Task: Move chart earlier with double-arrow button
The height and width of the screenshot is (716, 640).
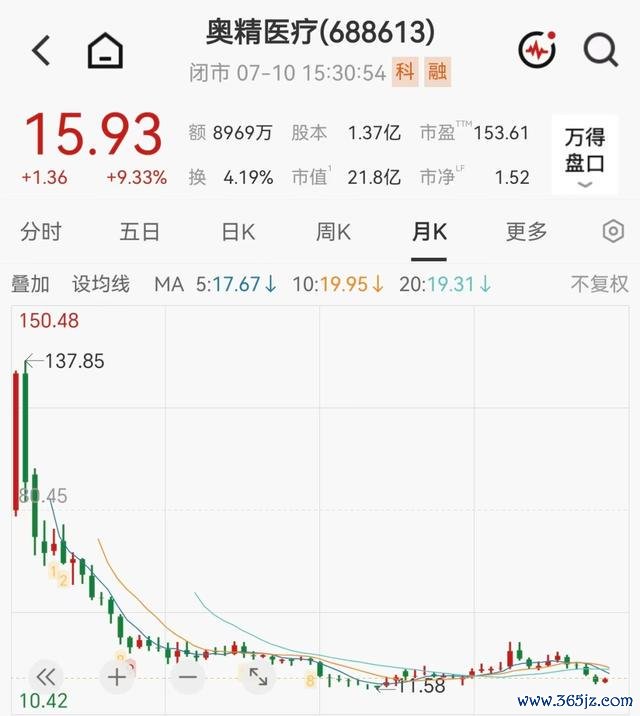Action: [x=46, y=677]
